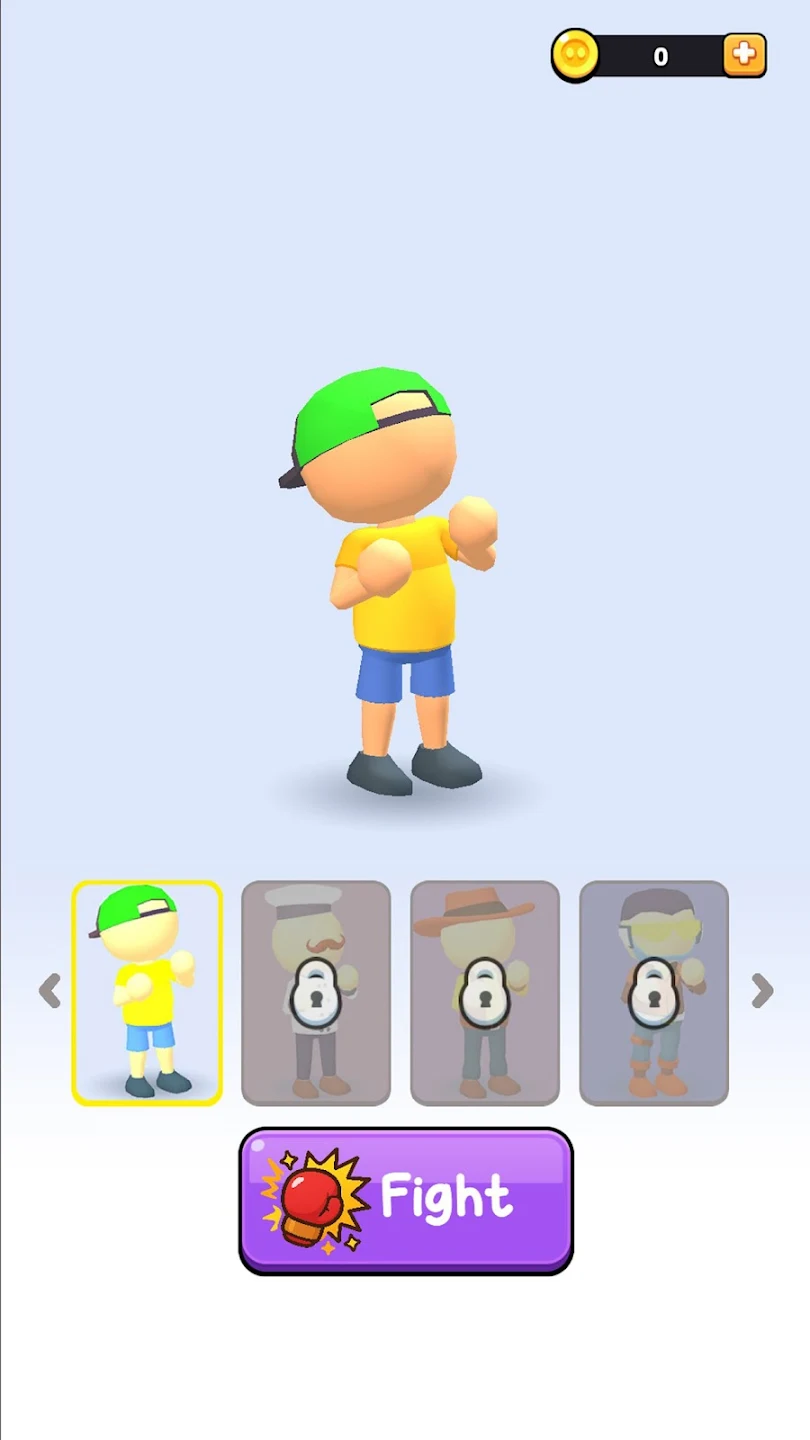Viewport: 810px width, 1440px height.
Task: Click the Fight text label
Action: 445,1197
